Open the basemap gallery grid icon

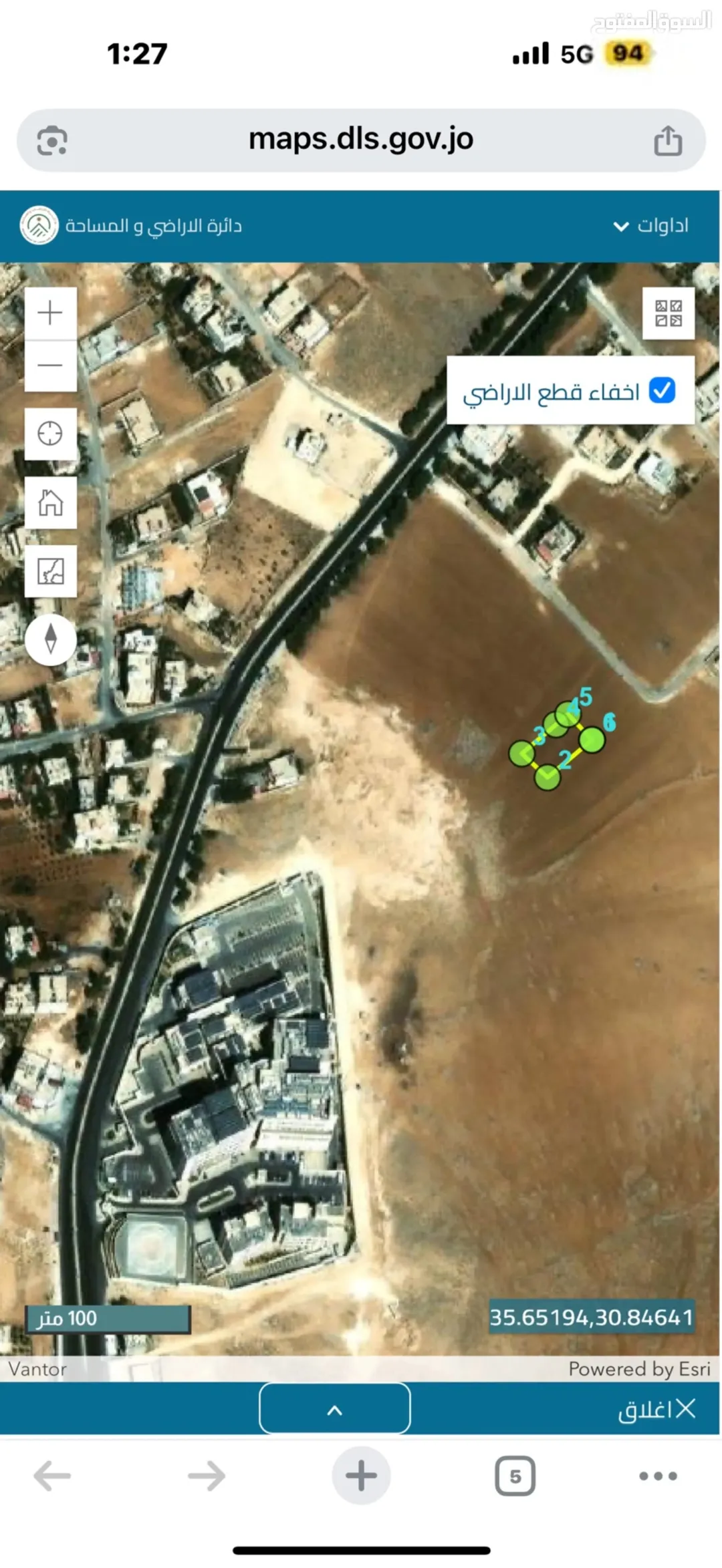coord(669,313)
